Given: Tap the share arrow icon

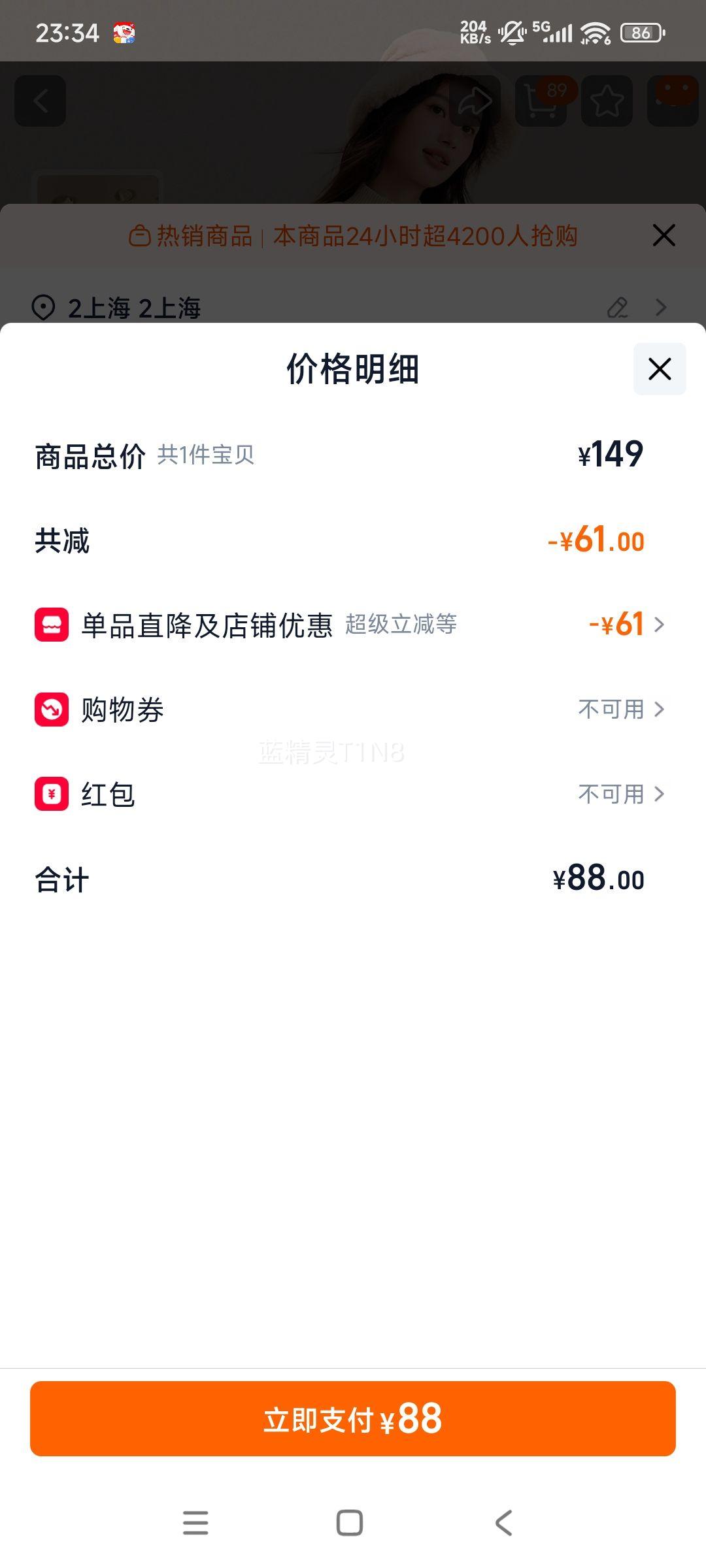Looking at the screenshot, I should (473, 101).
